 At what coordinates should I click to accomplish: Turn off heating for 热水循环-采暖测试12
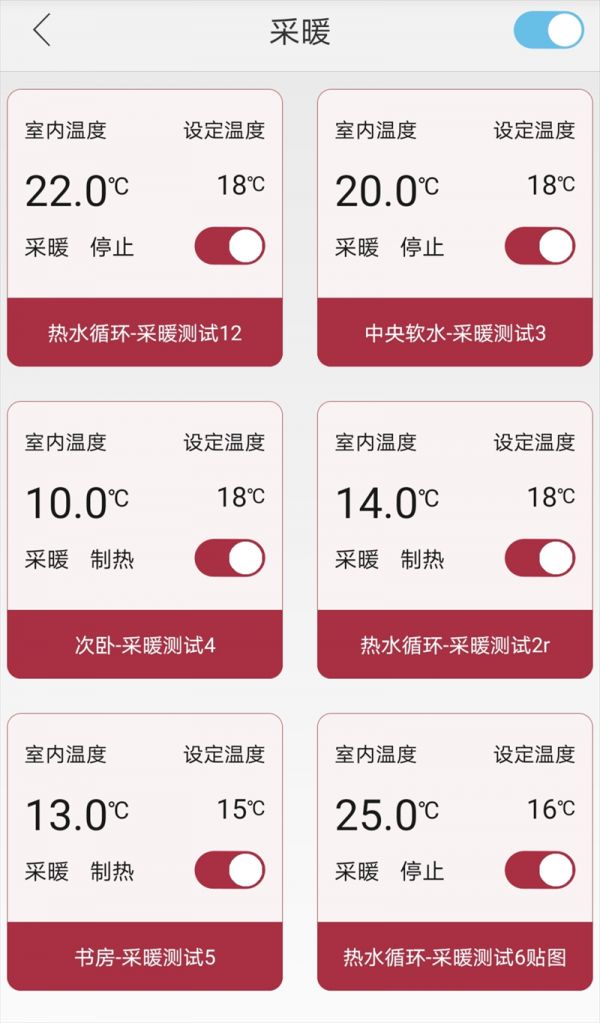point(230,246)
